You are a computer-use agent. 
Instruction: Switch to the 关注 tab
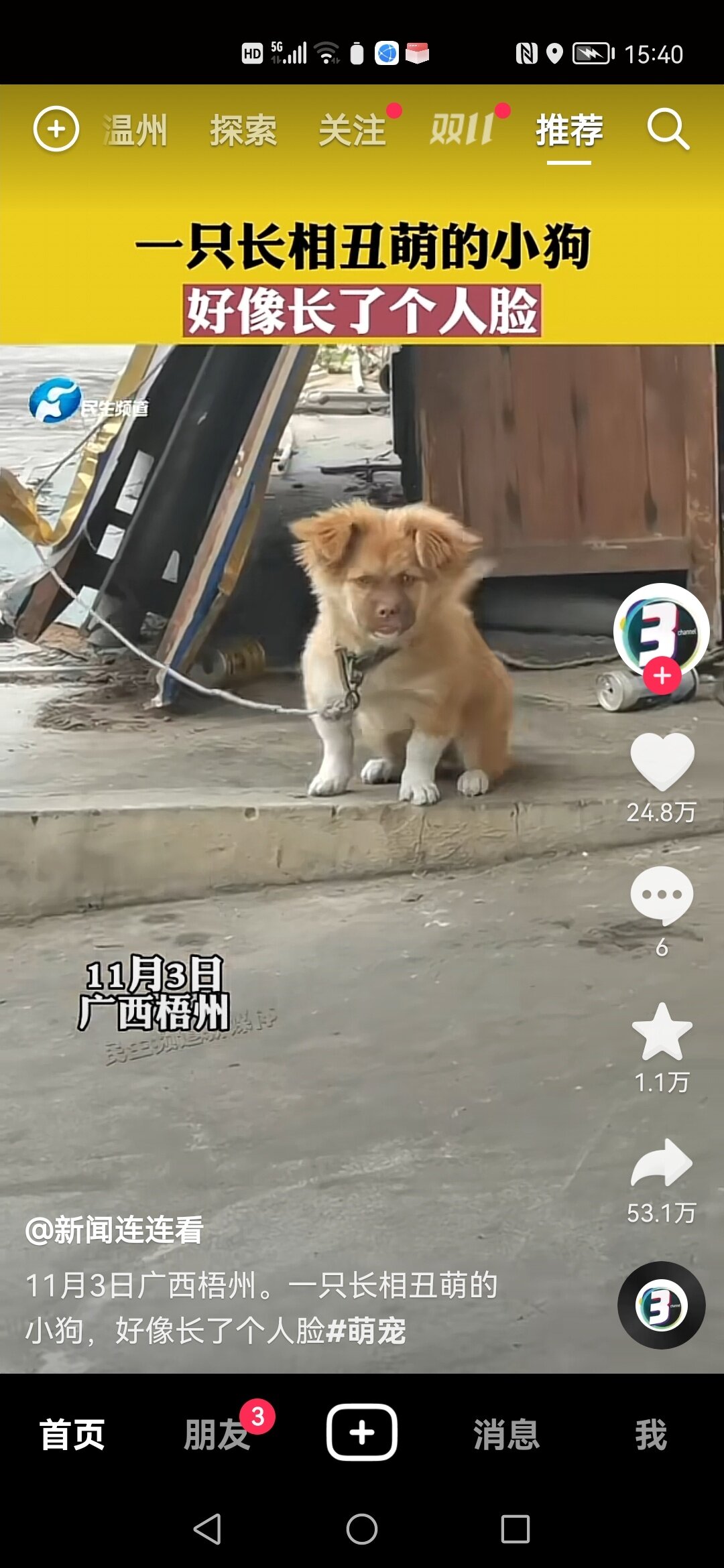click(x=353, y=130)
